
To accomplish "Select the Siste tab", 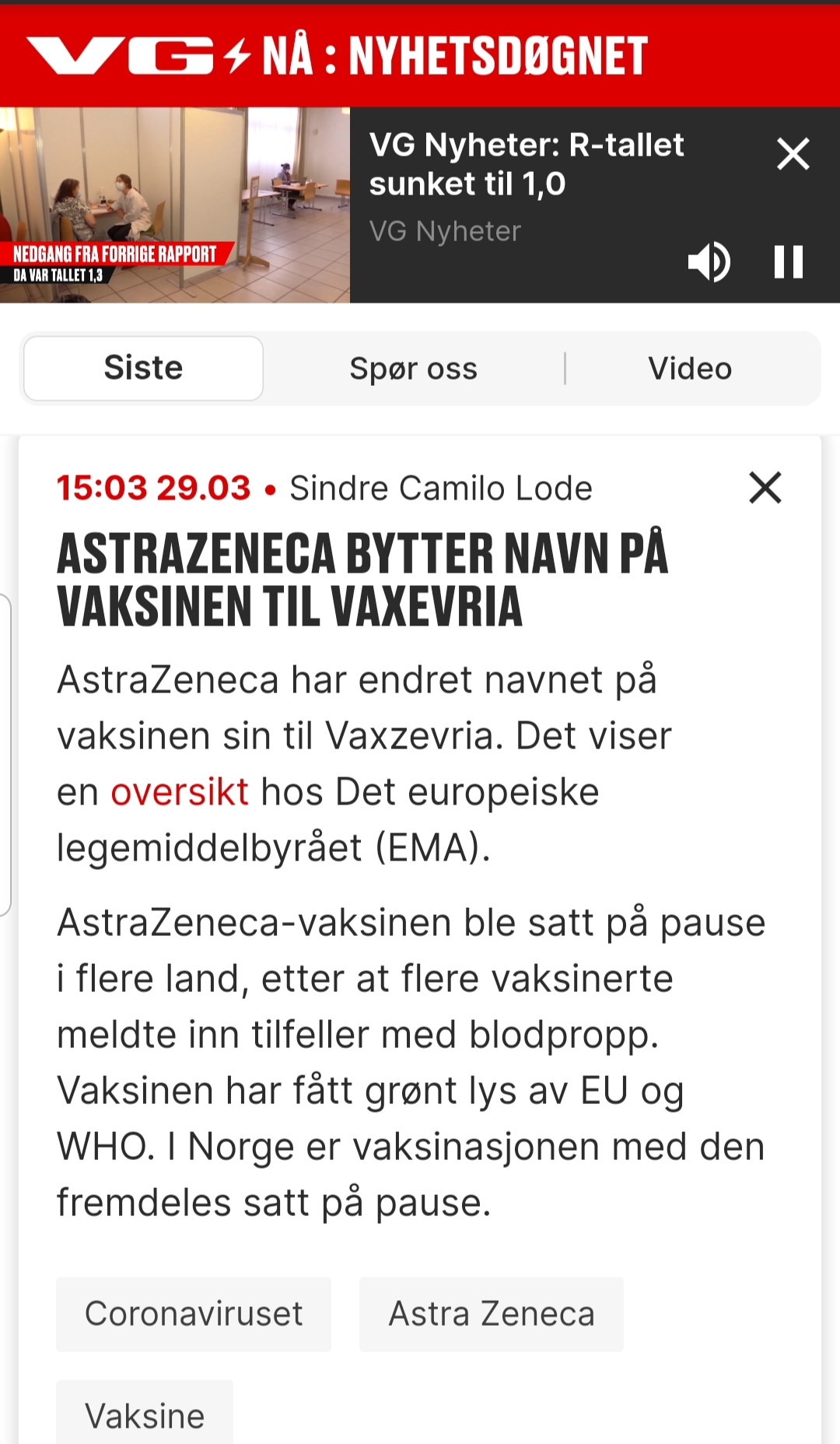I will (x=144, y=369).
